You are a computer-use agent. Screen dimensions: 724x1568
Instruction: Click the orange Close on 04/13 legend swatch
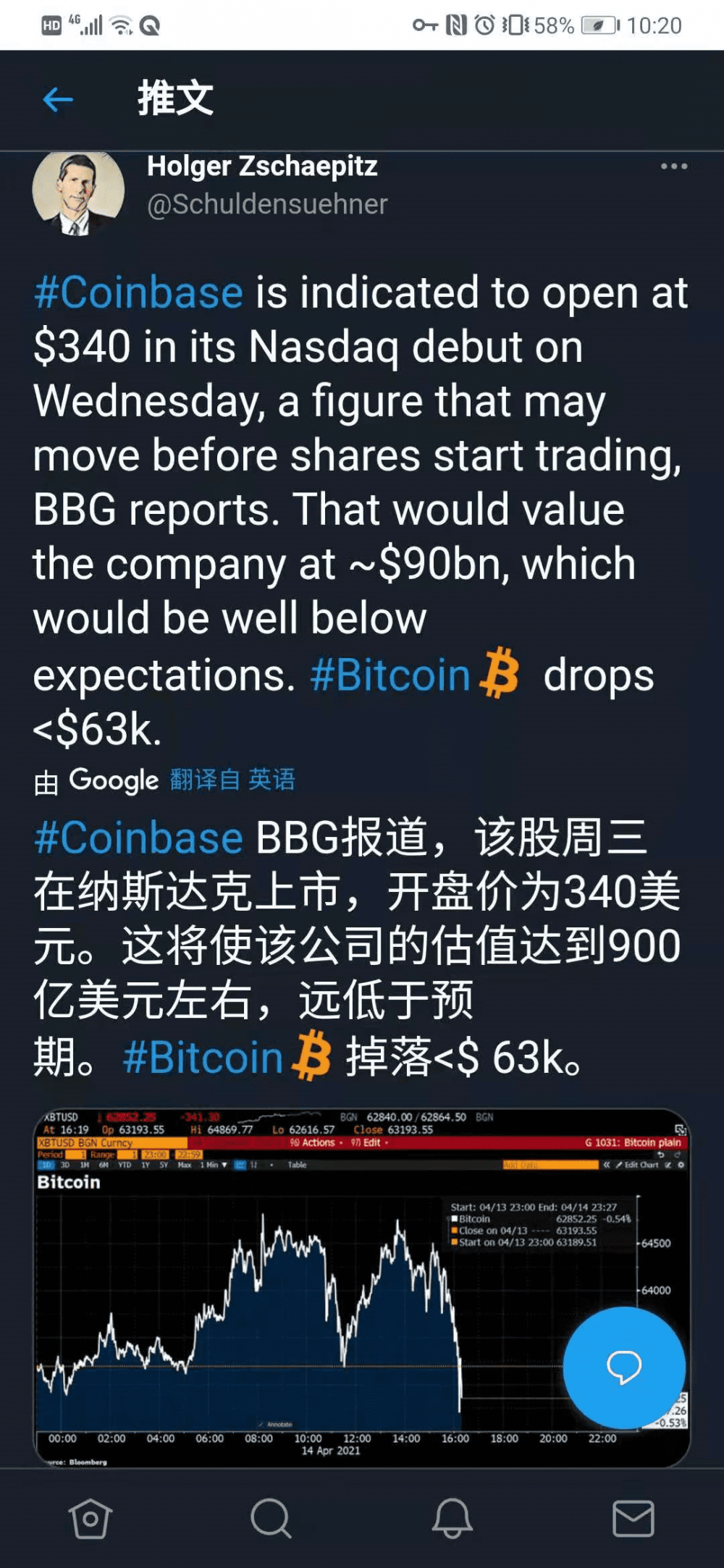455,1230
